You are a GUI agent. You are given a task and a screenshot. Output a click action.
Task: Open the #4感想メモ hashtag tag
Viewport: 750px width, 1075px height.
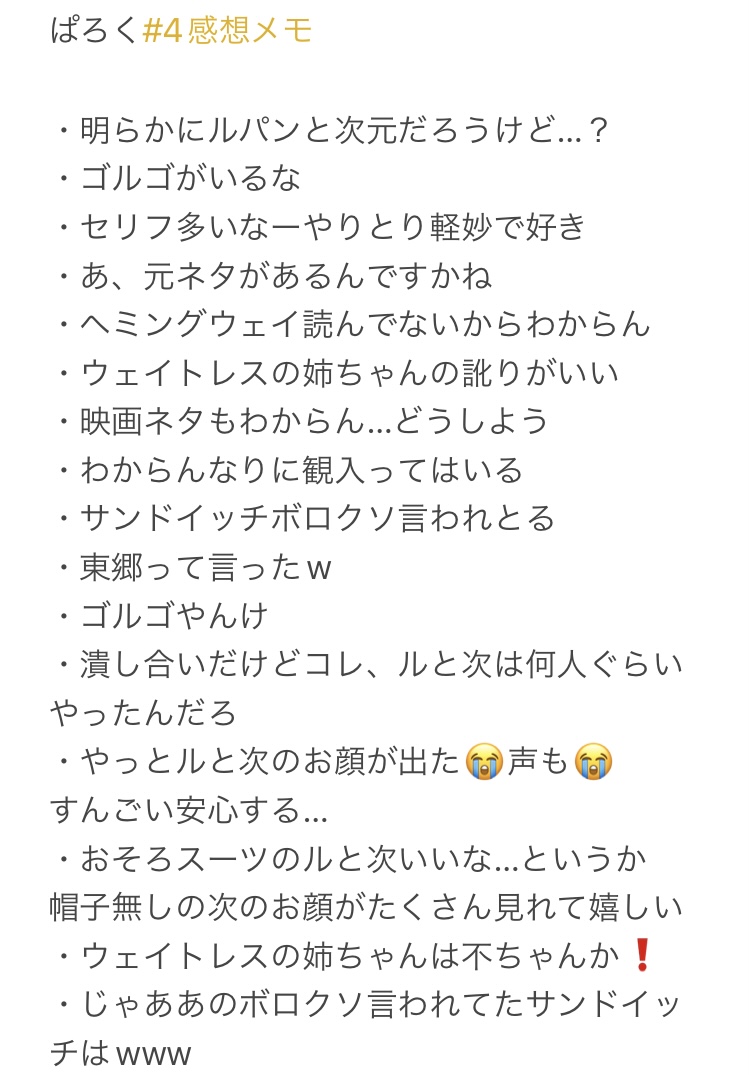(x=228, y=30)
